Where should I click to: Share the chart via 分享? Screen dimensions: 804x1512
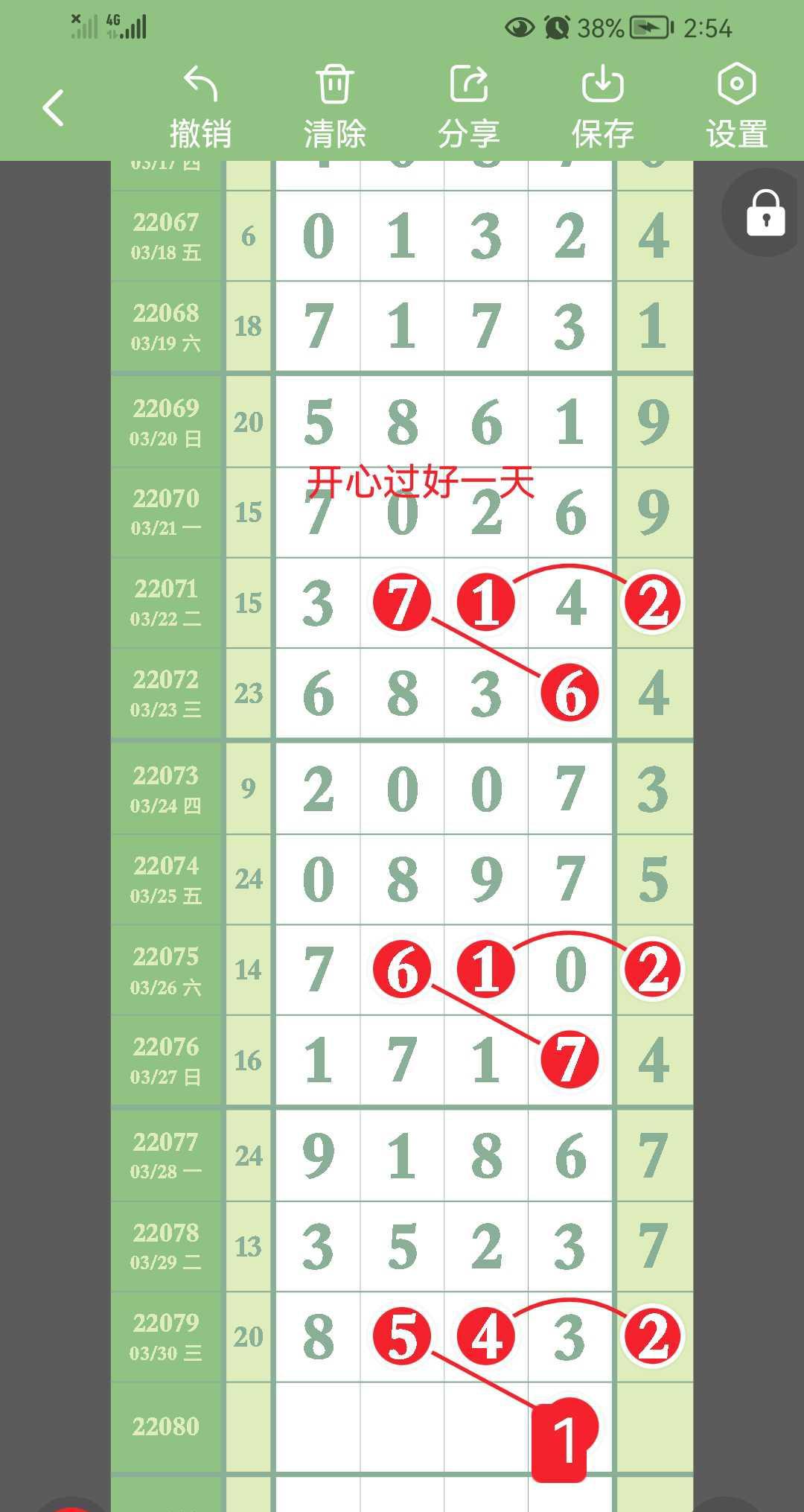(x=468, y=106)
